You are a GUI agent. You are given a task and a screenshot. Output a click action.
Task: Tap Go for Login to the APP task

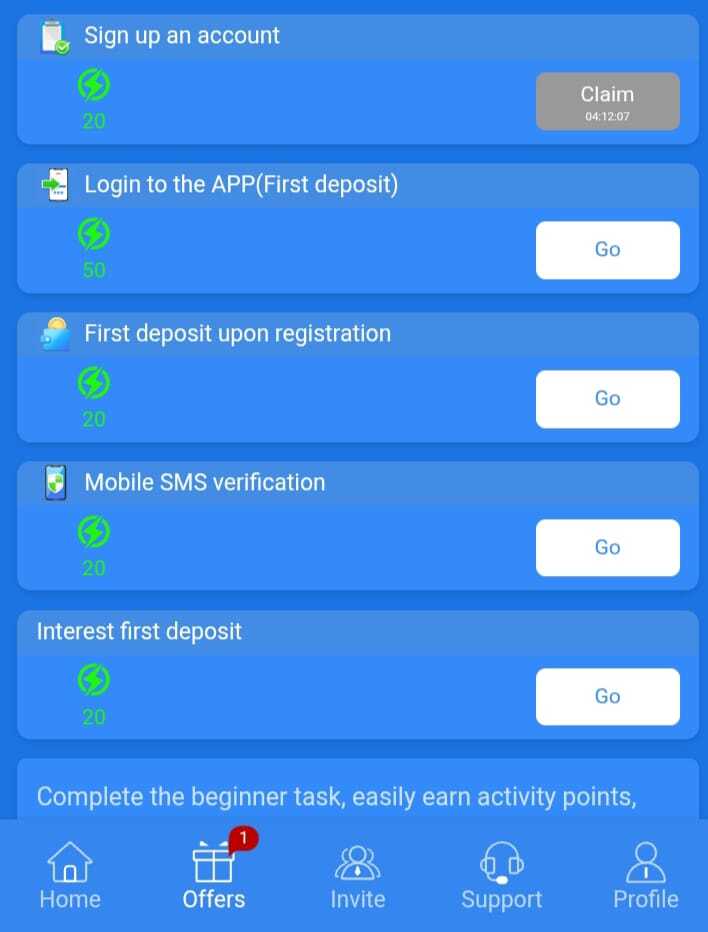[x=607, y=250]
